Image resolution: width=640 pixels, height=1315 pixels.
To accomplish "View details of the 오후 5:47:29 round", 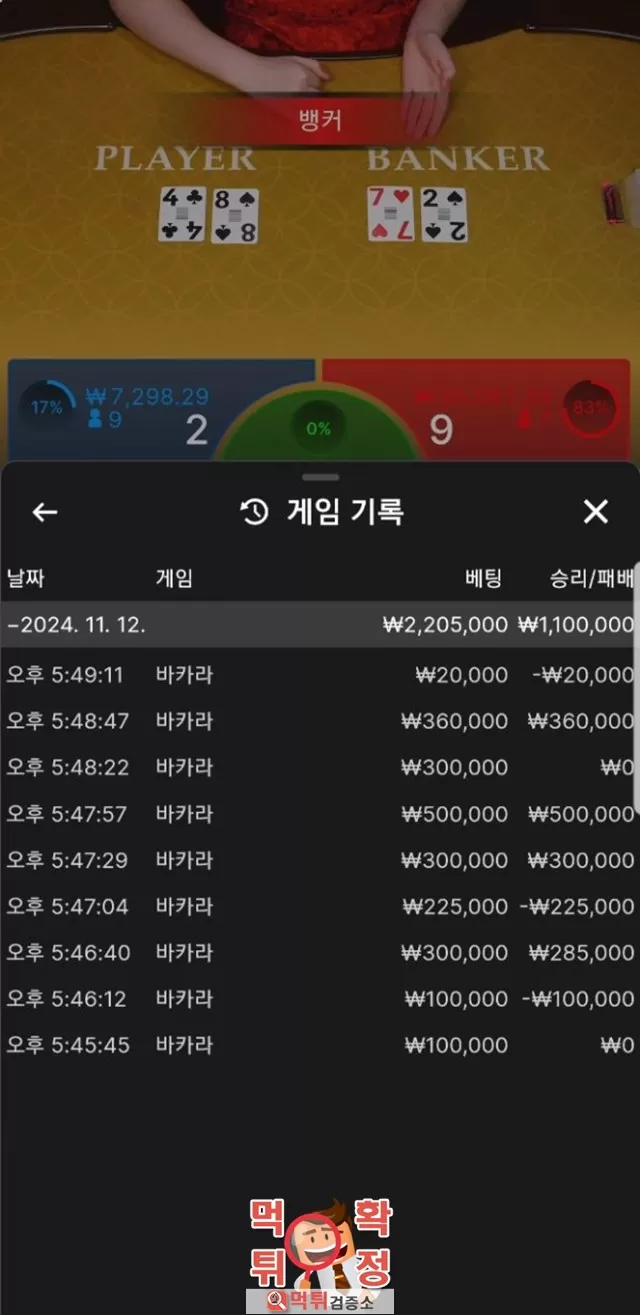I will point(320,860).
